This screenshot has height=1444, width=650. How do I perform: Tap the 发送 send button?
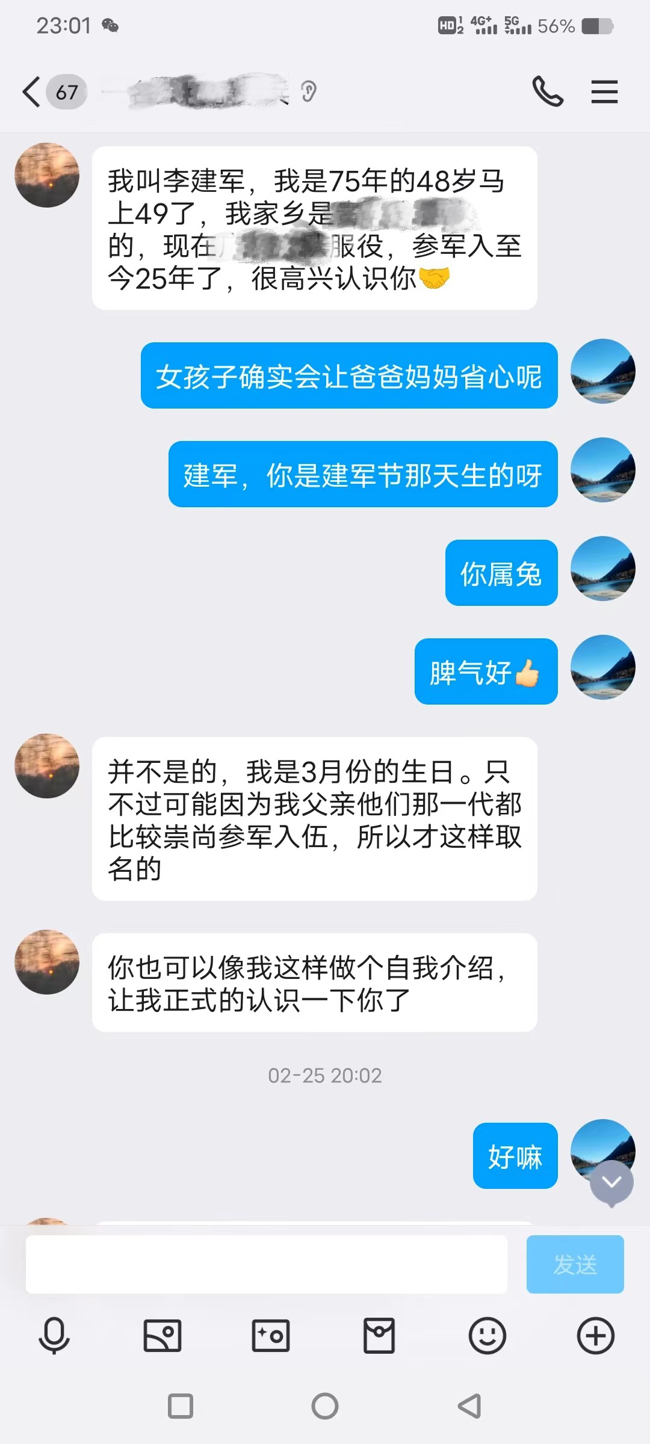pos(575,1264)
